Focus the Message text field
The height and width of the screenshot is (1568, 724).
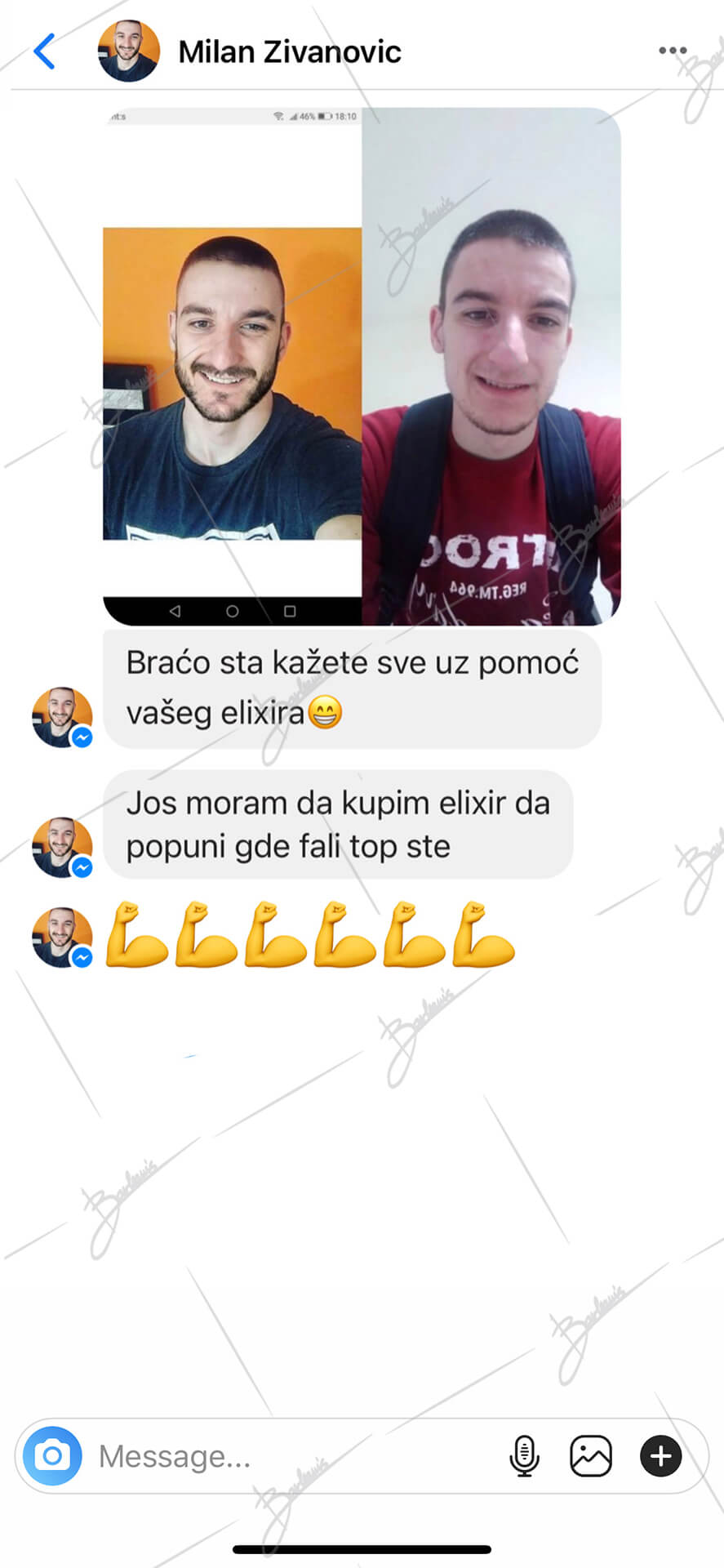point(294,1456)
